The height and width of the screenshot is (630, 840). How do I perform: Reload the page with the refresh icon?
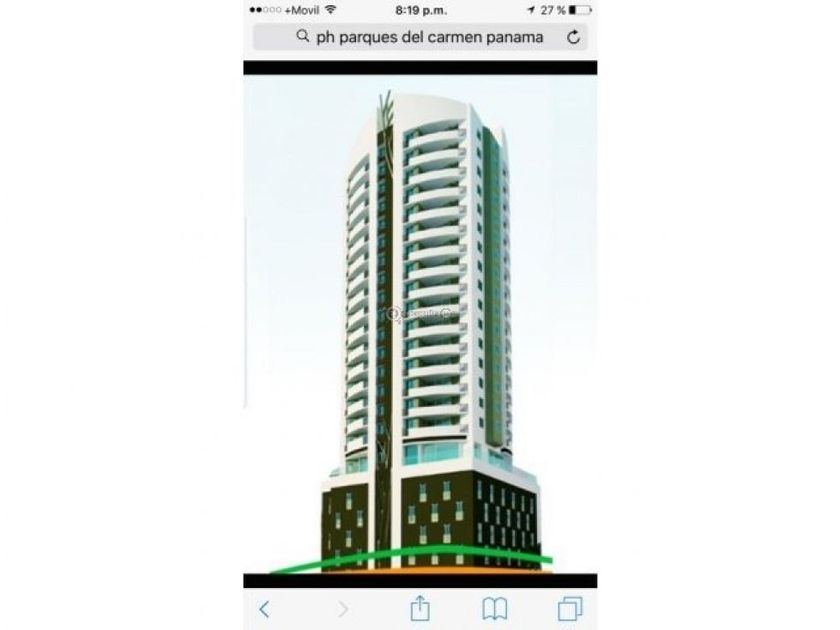point(573,37)
